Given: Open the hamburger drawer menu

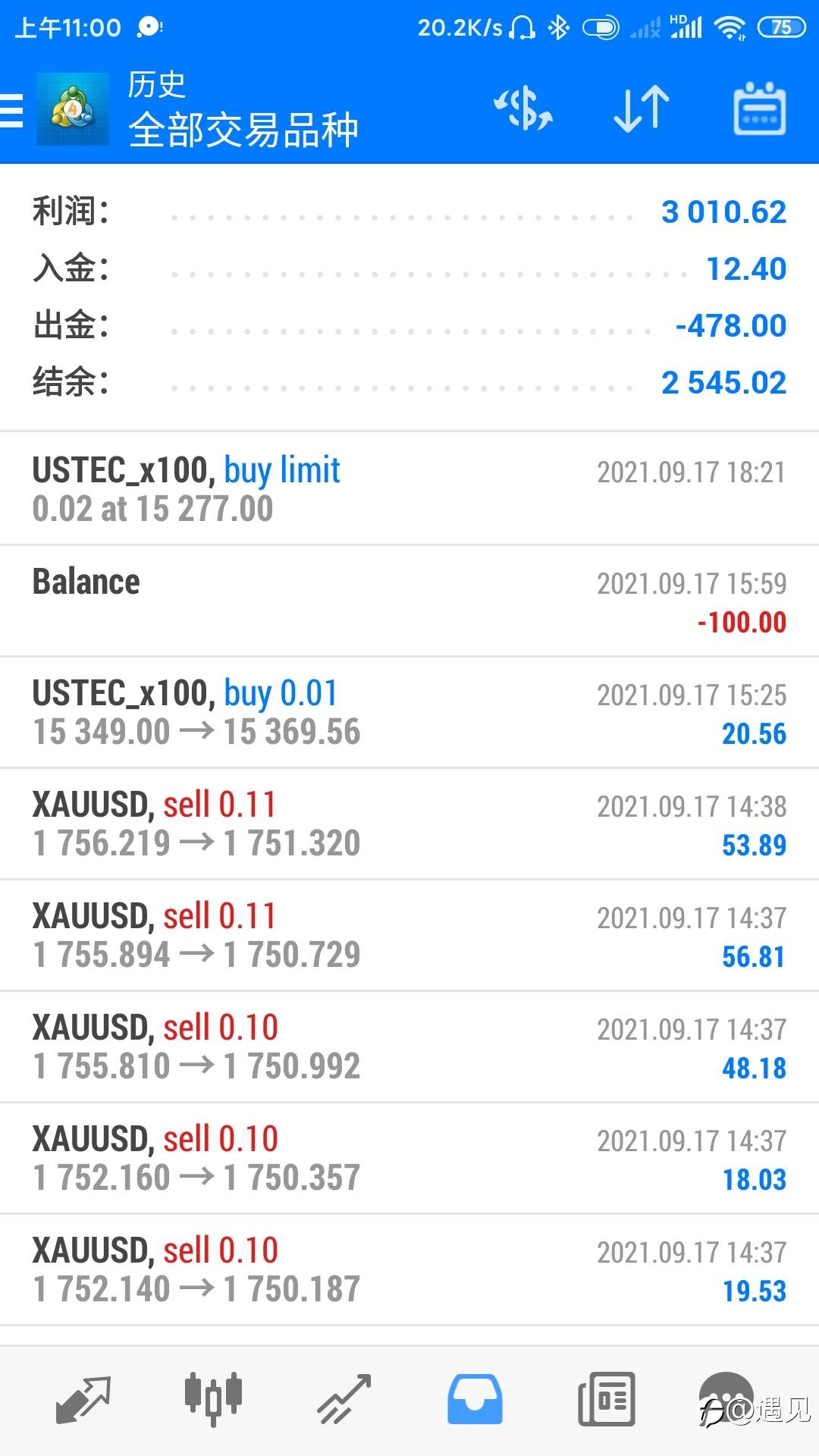Looking at the screenshot, I should point(11,111).
